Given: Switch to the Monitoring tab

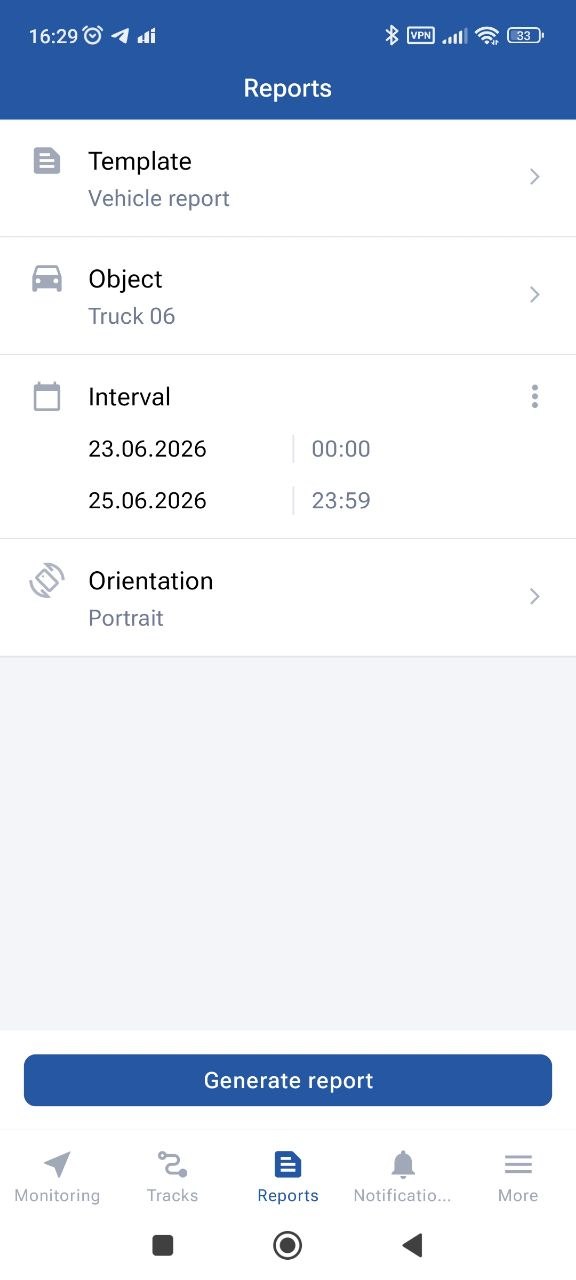Looking at the screenshot, I should [x=57, y=1177].
